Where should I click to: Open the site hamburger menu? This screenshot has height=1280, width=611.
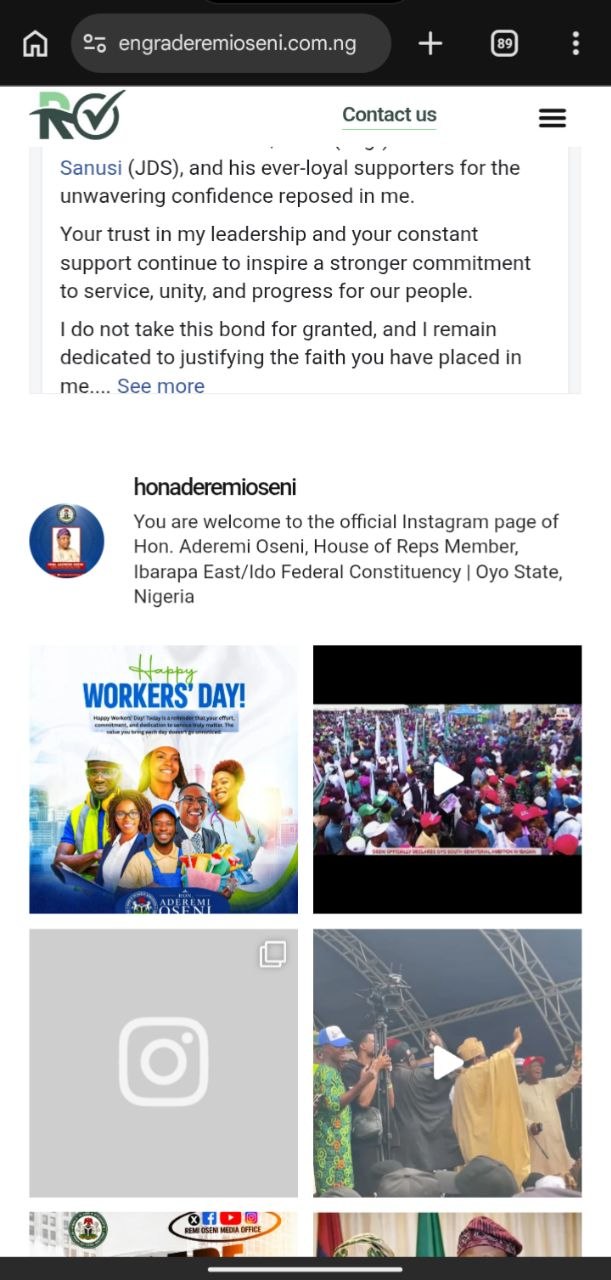[x=552, y=118]
